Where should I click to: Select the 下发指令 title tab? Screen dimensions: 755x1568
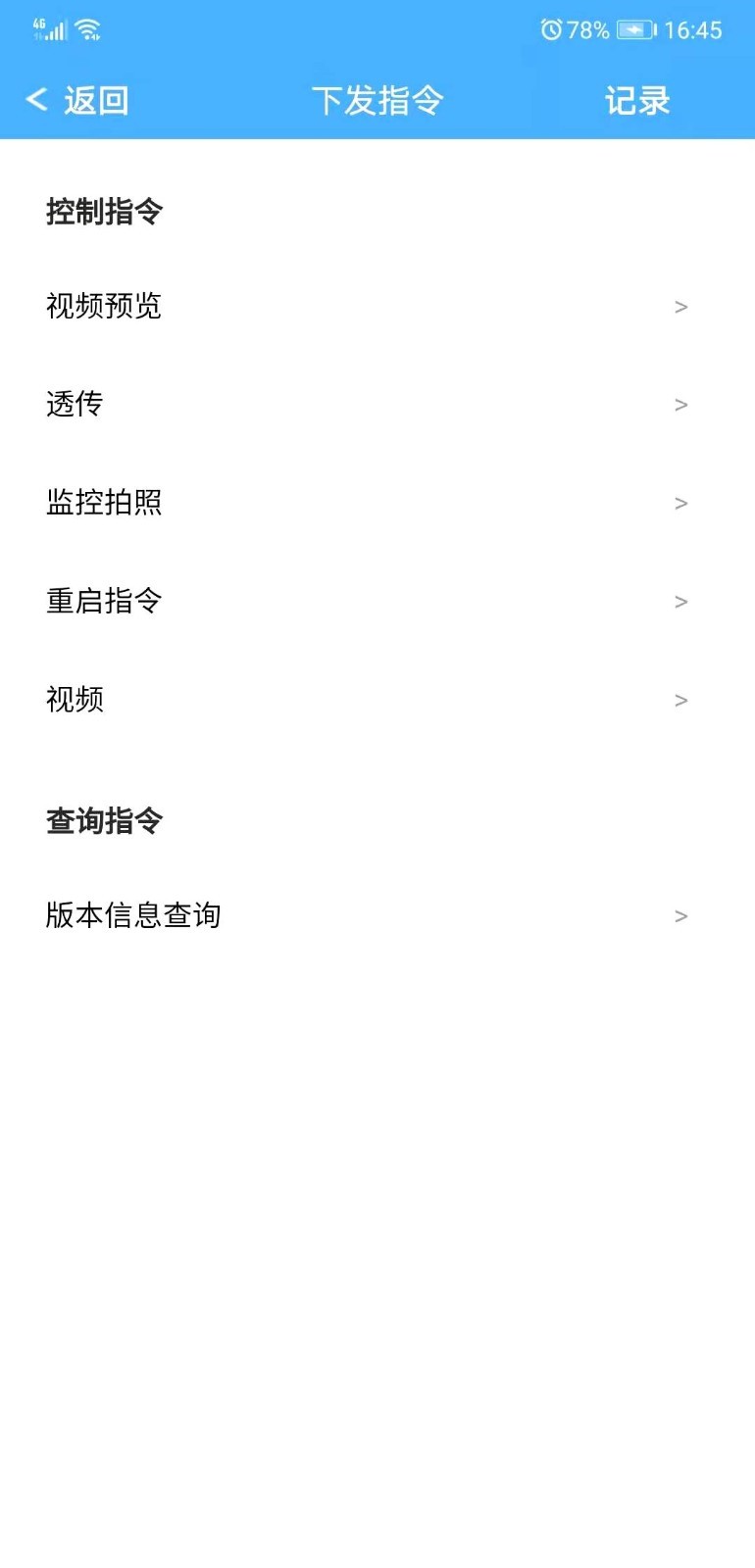378,99
